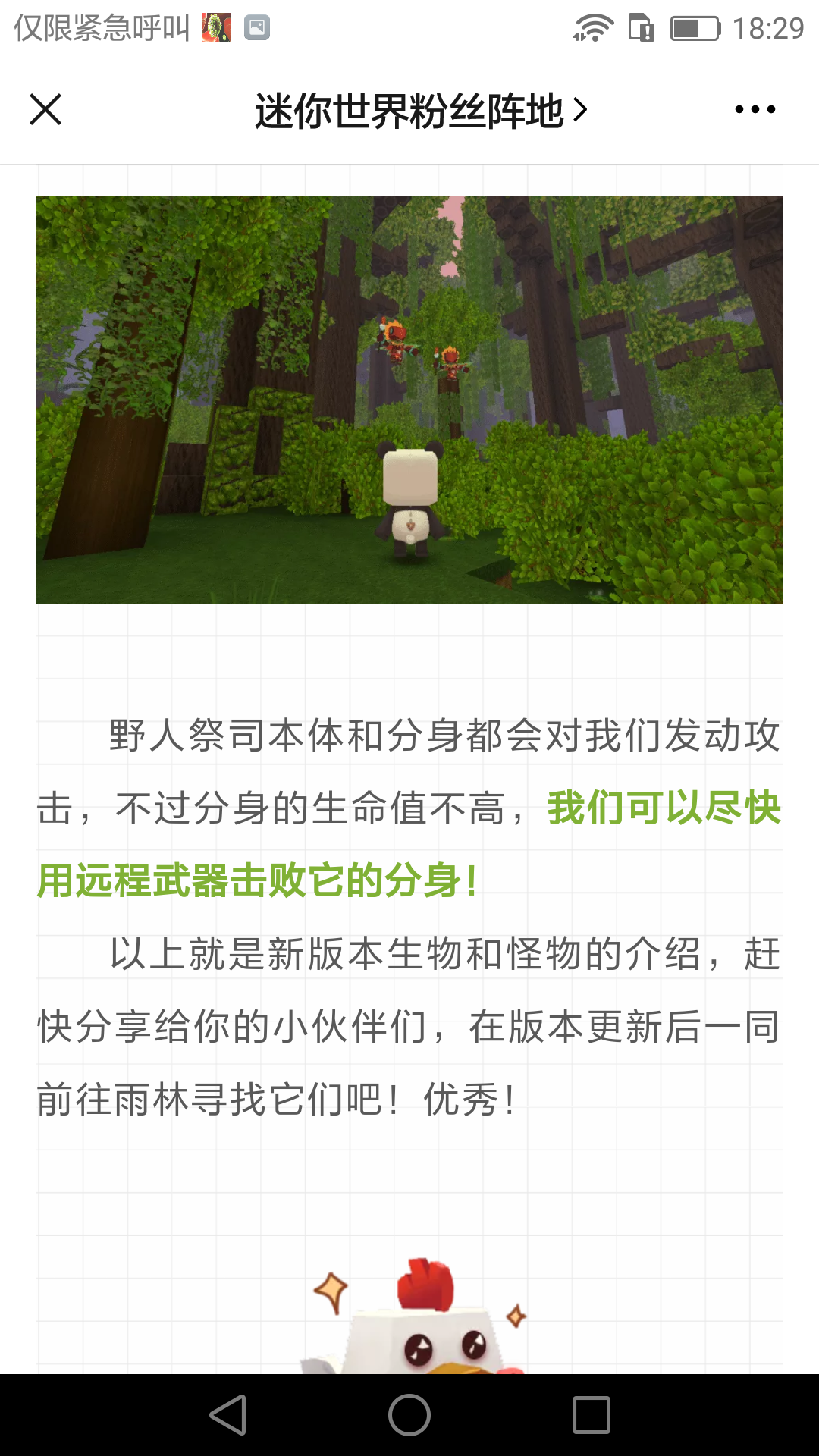819x1456 pixels.
Task: Close the article page
Action: pos(45,109)
